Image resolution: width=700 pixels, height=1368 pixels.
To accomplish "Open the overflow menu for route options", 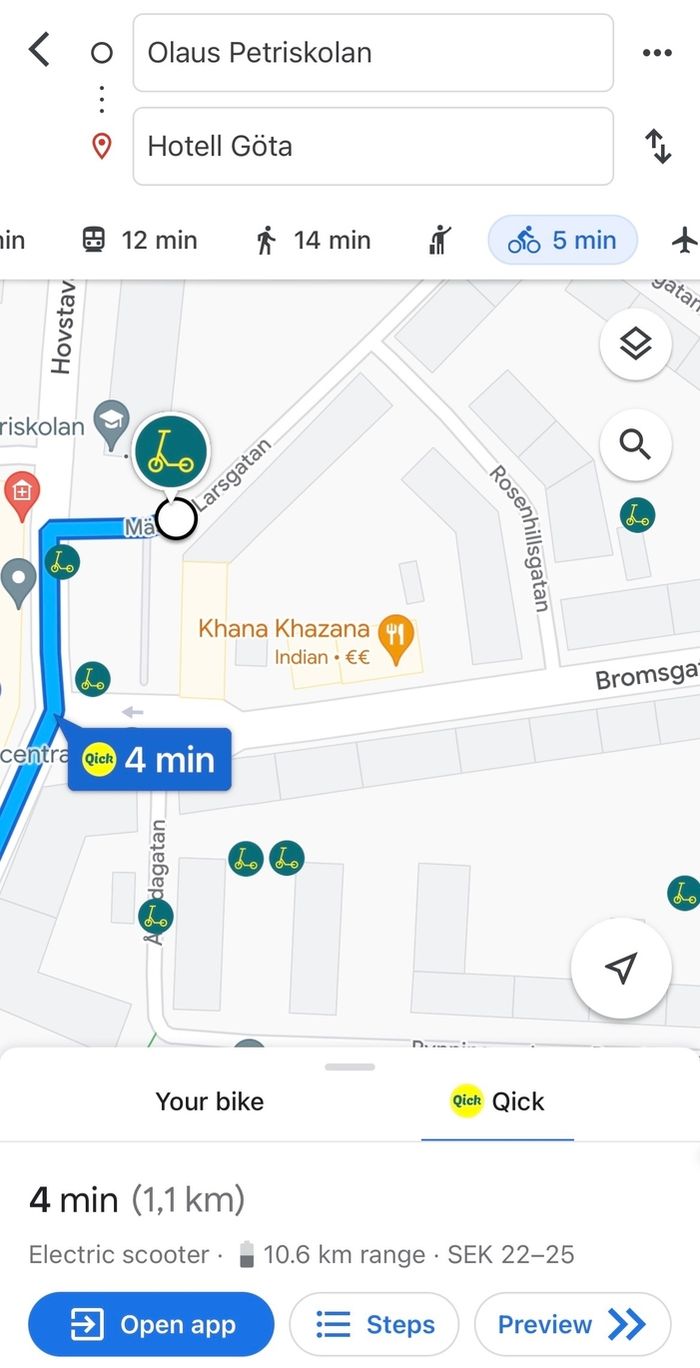I will tap(657, 53).
